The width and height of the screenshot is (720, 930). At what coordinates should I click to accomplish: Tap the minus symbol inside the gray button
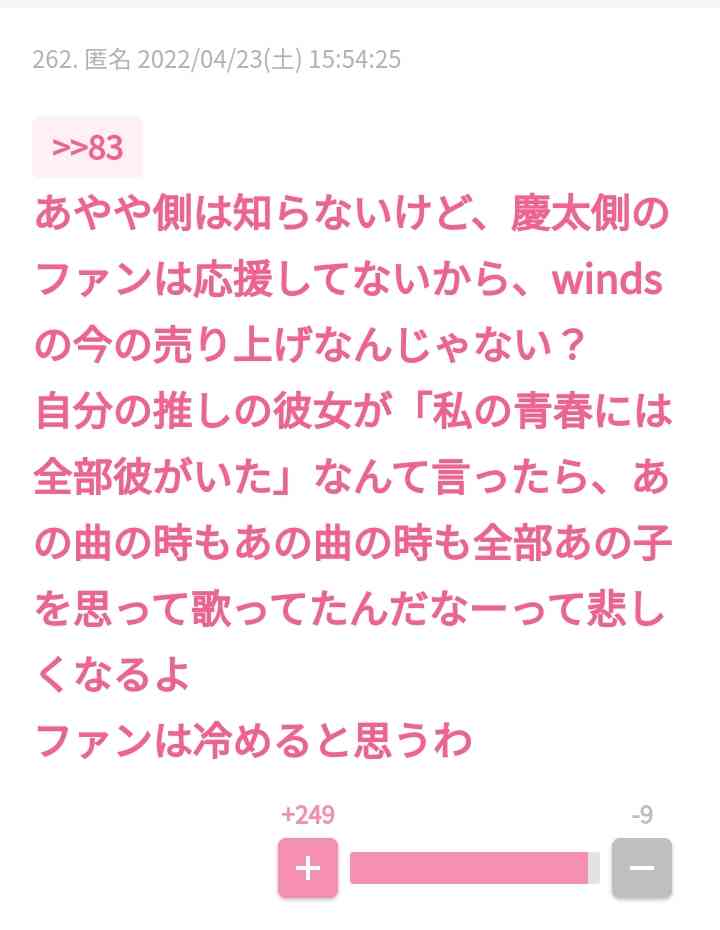point(642,868)
